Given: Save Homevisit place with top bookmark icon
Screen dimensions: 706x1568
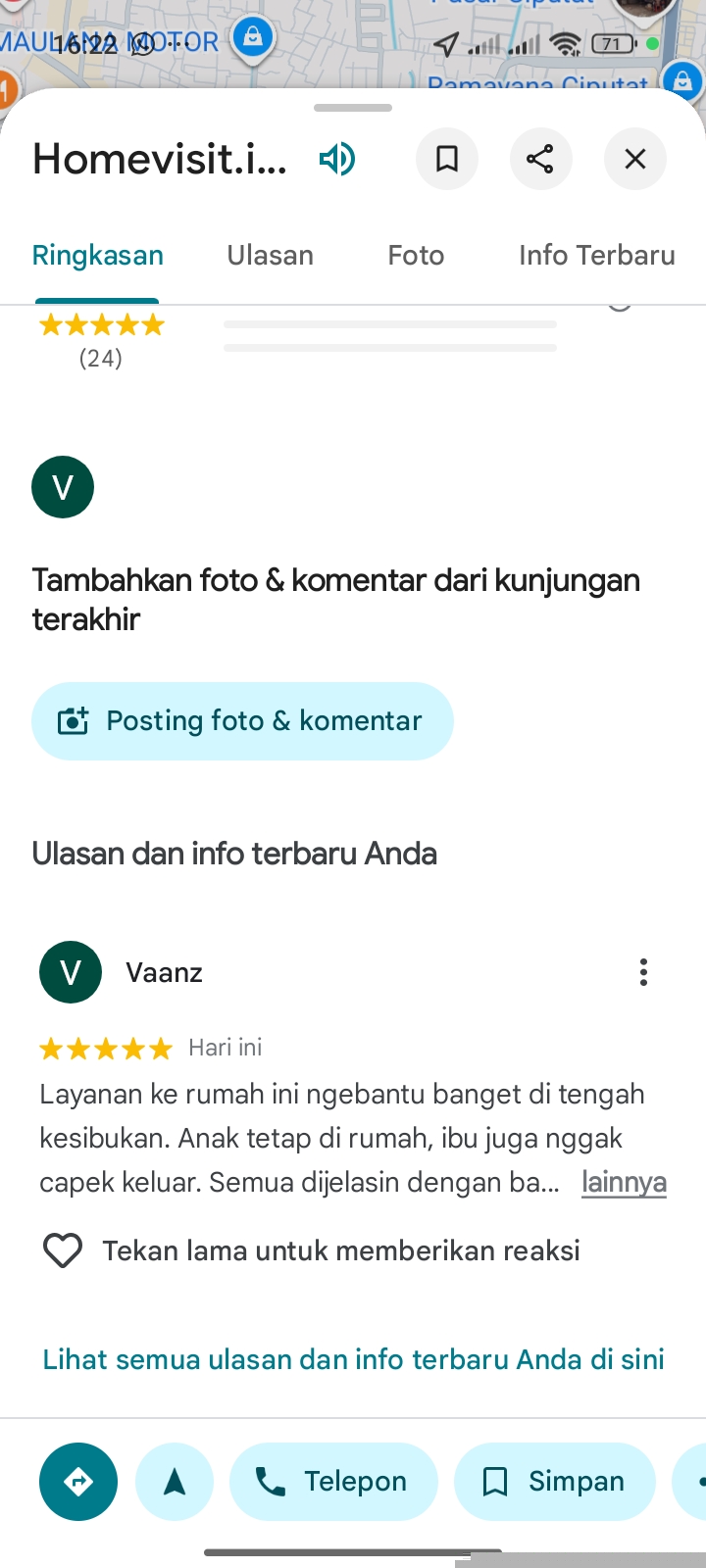Looking at the screenshot, I should (x=447, y=159).
